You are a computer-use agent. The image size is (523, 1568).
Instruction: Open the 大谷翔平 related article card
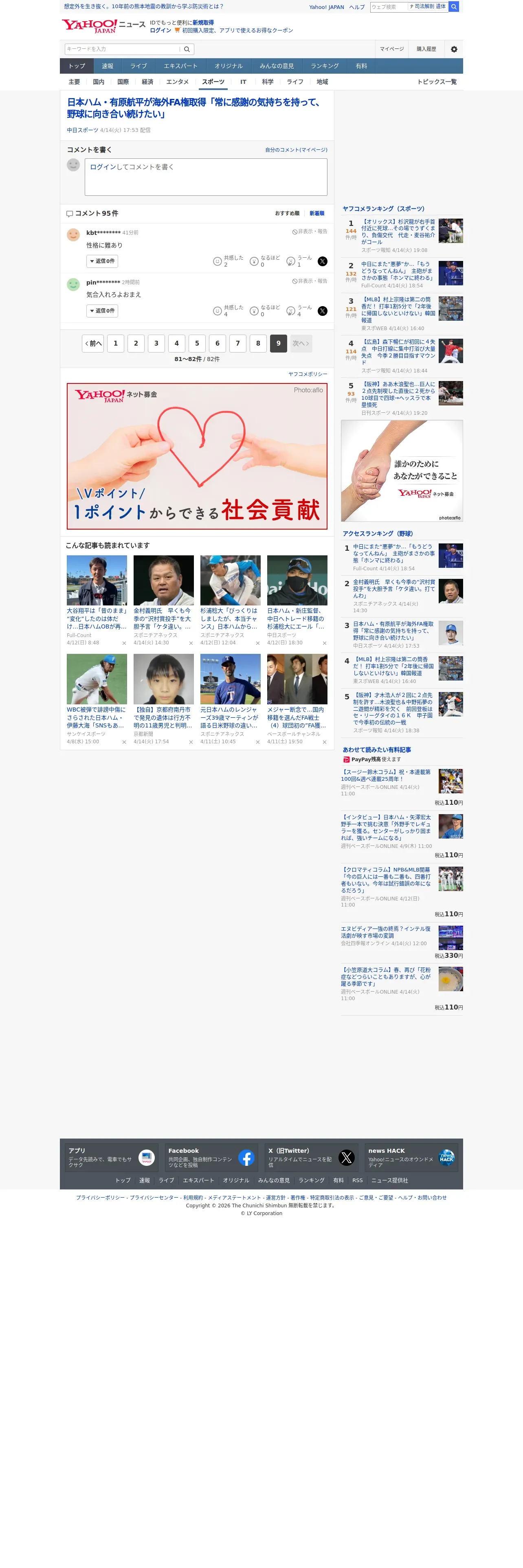(x=97, y=600)
